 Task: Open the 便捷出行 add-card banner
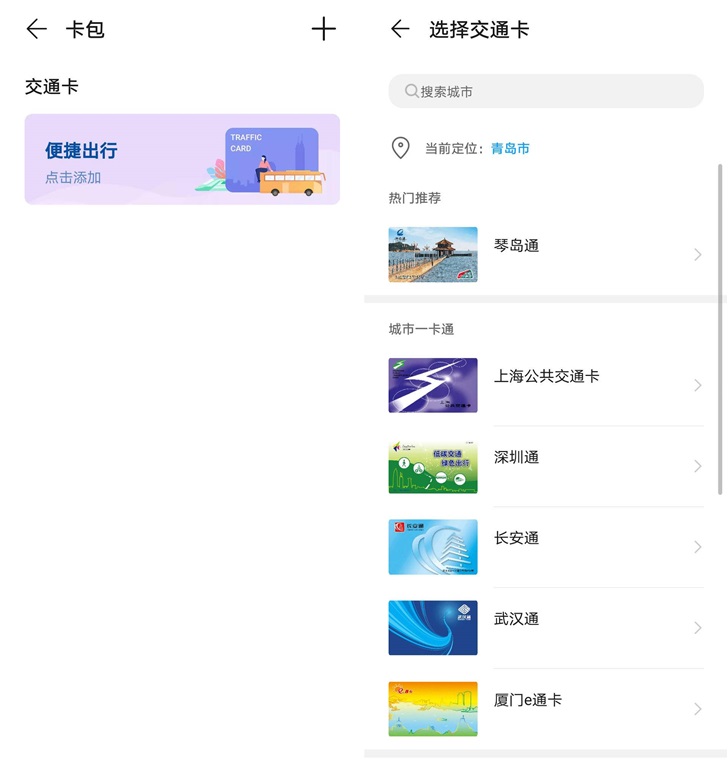(182, 160)
